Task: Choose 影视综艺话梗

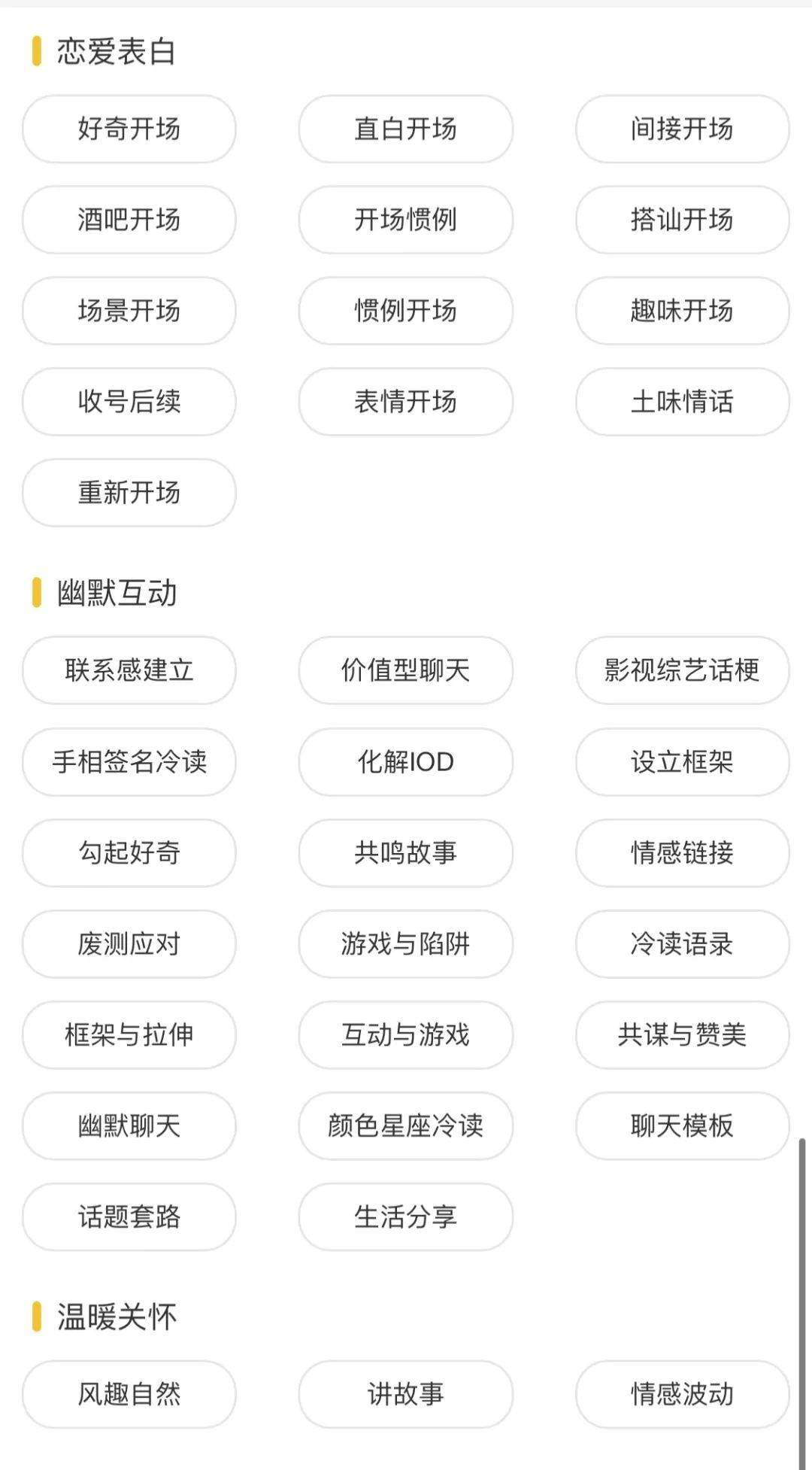Action: click(x=683, y=670)
